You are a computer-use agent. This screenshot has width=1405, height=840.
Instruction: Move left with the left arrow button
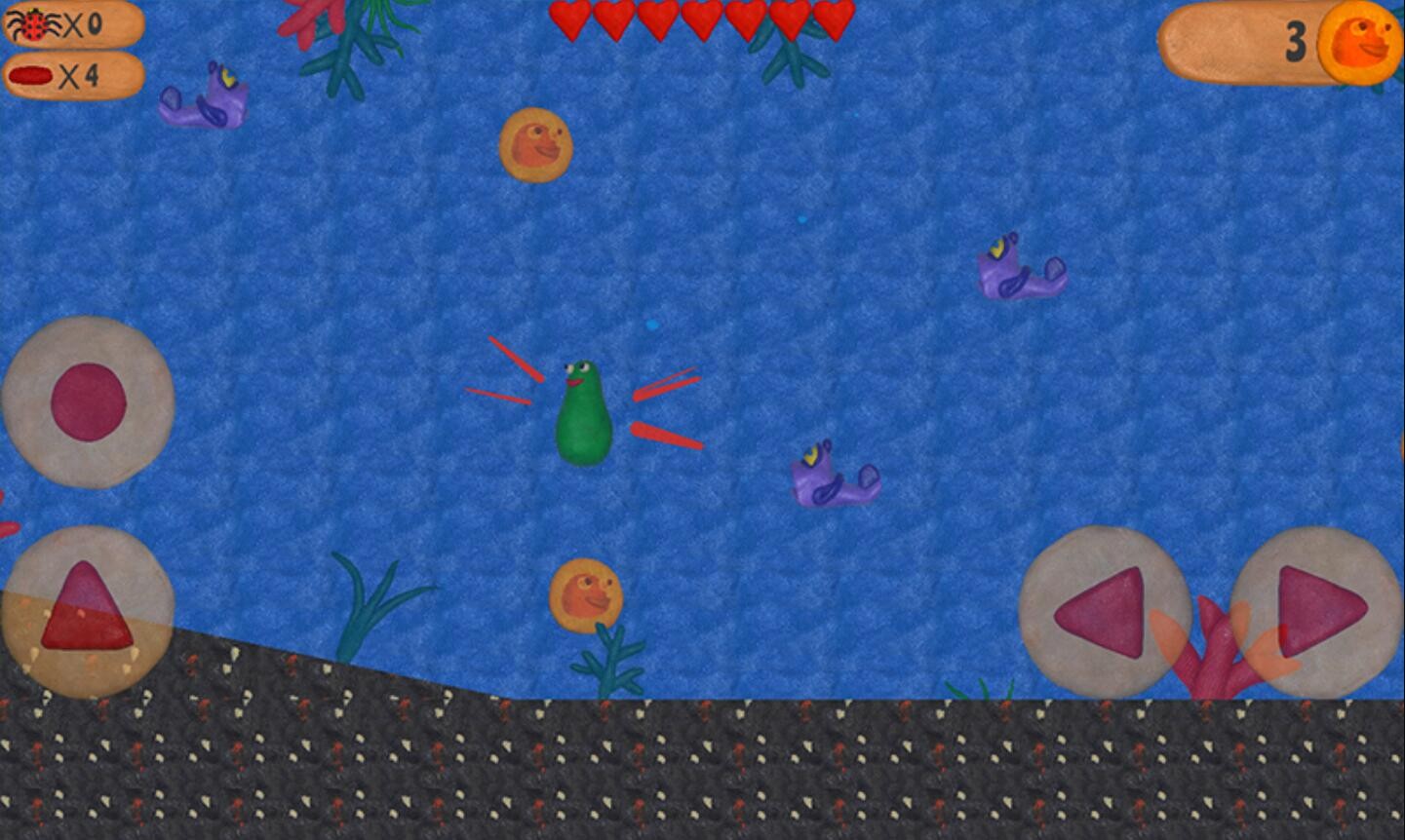pos(1105,612)
